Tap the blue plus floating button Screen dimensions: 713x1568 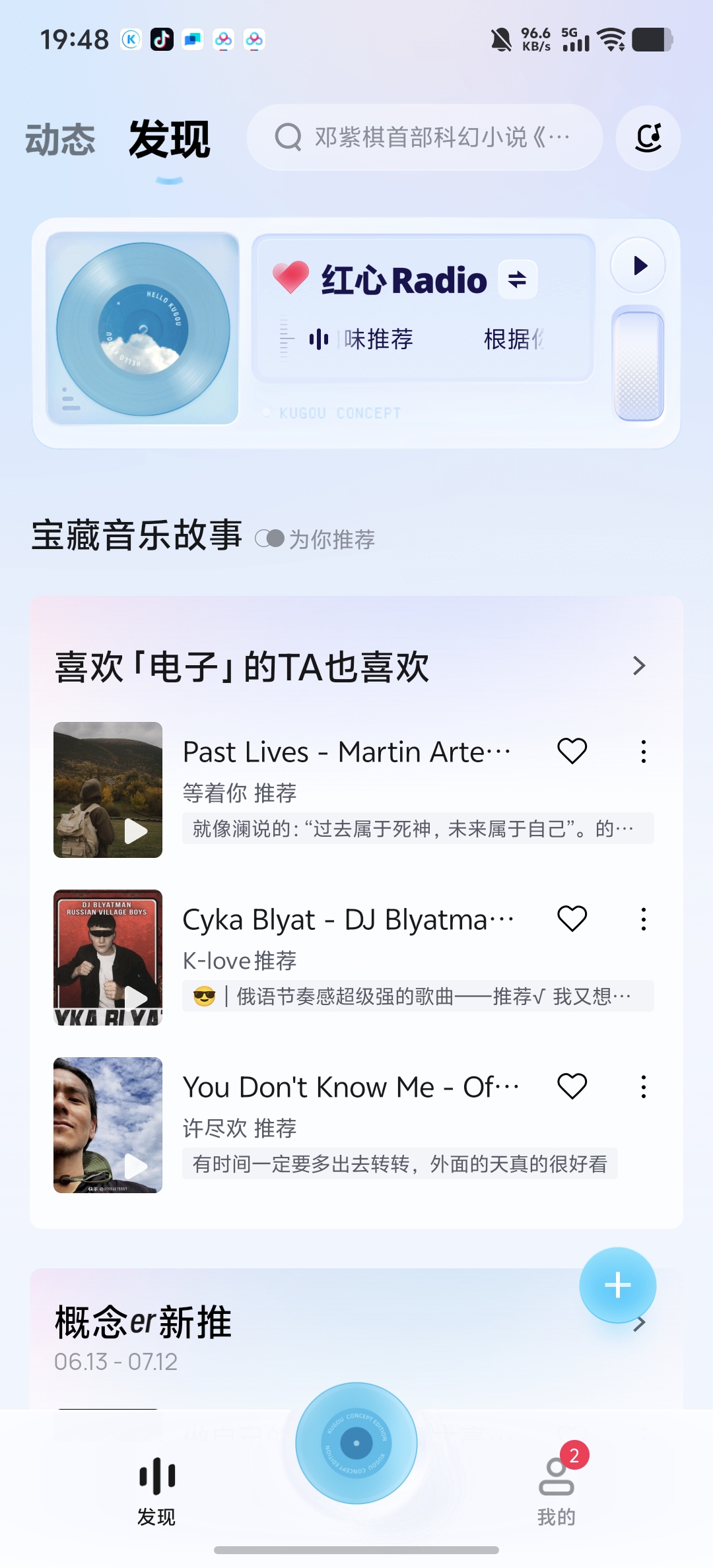618,1285
